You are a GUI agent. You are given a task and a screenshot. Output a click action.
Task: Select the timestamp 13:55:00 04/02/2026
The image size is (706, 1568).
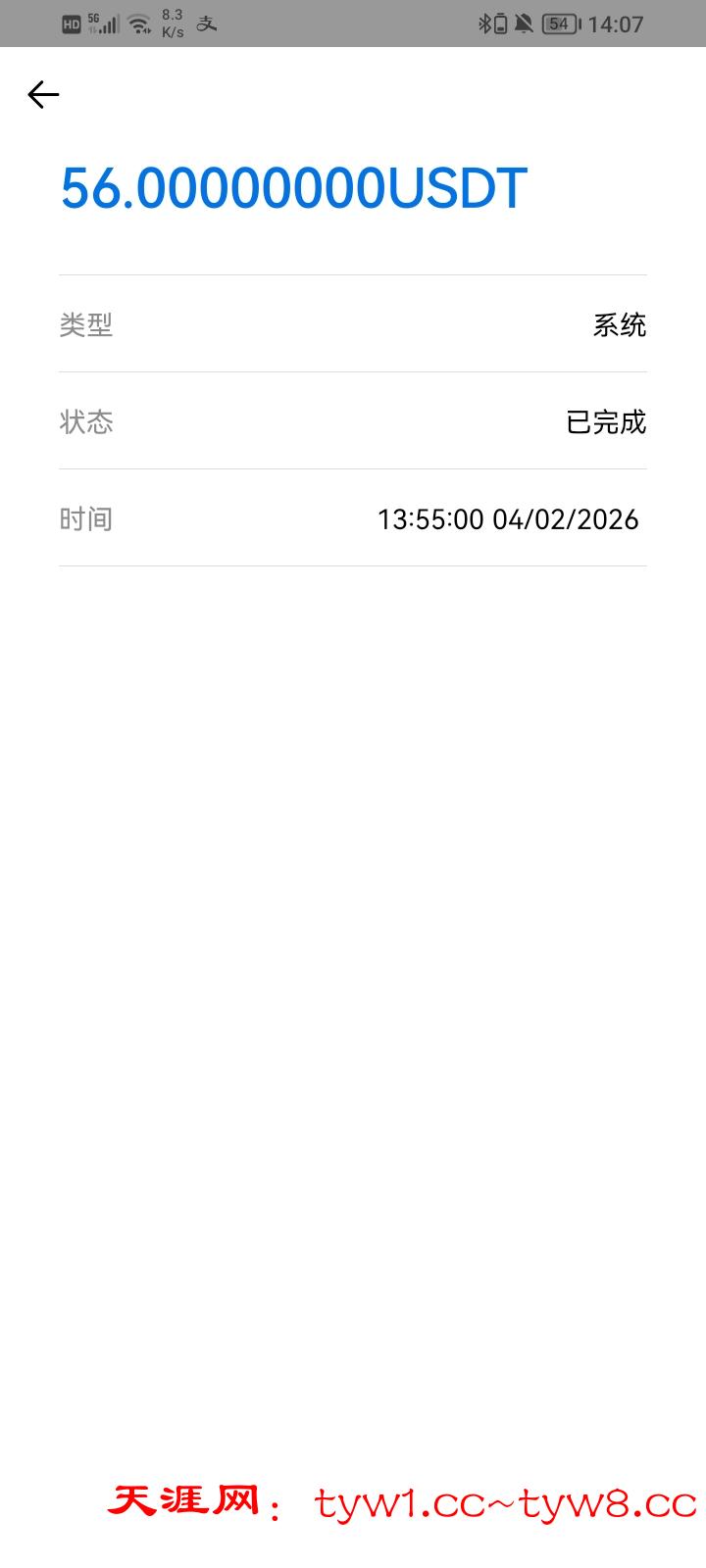508,518
